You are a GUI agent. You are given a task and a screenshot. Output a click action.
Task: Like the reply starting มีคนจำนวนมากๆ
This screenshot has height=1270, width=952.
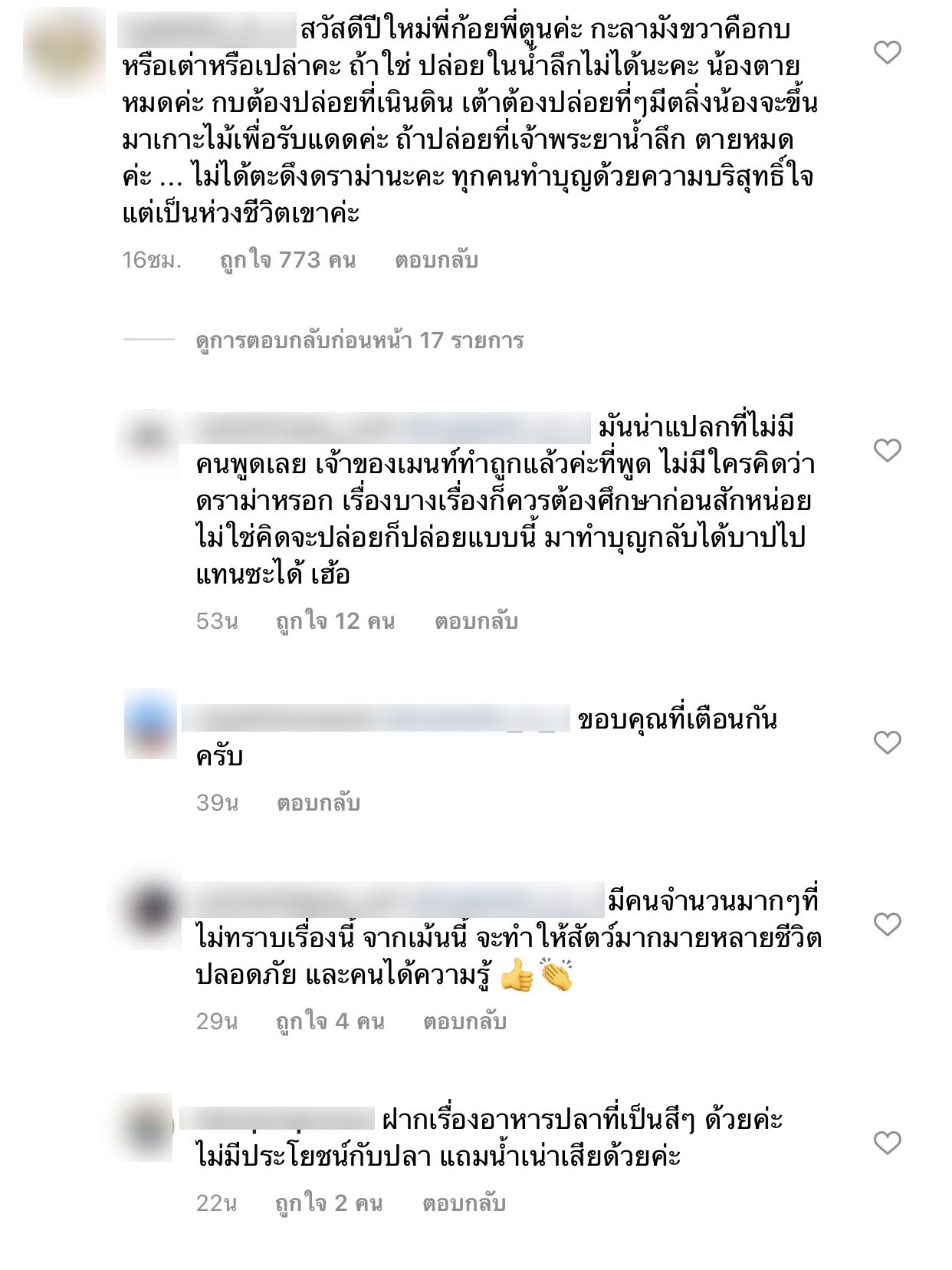pyautogui.click(x=887, y=924)
